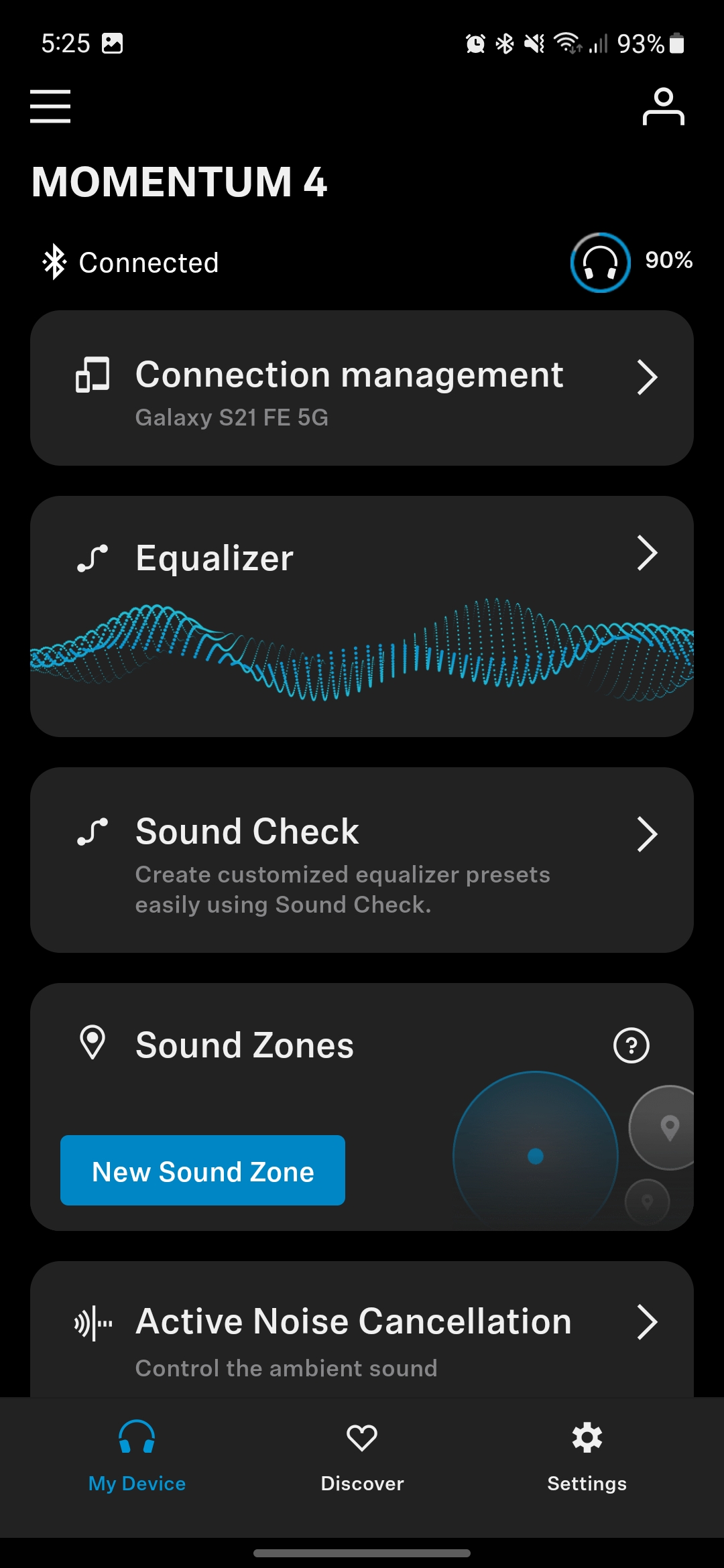The height and width of the screenshot is (1568, 724).
Task: Show Sound Zones help
Action: (x=631, y=1045)
